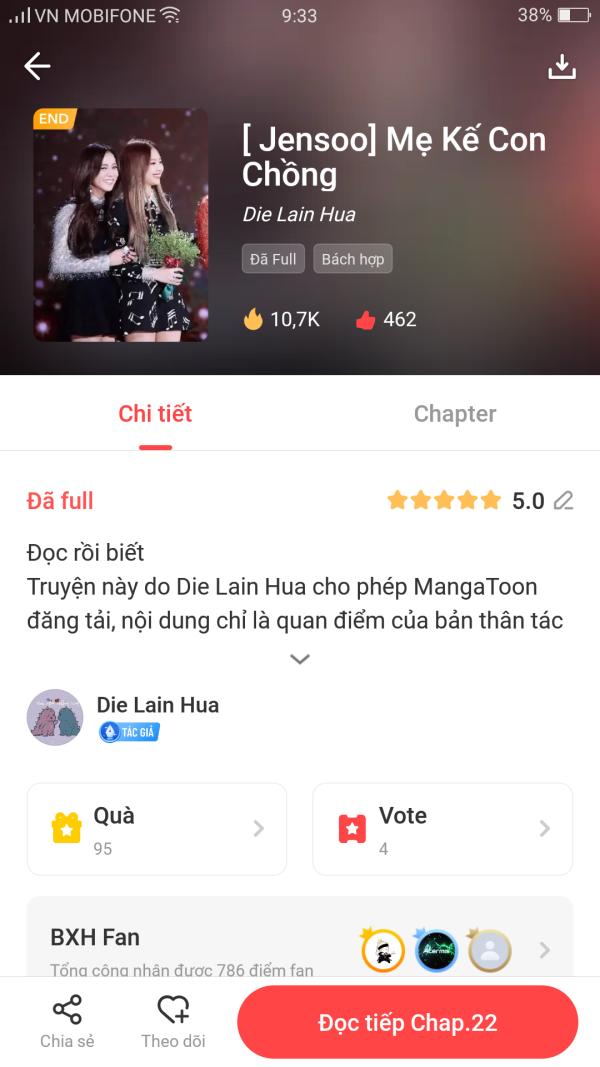Tap the Đã Full tag chip
600x1067 pixels.
273,259
